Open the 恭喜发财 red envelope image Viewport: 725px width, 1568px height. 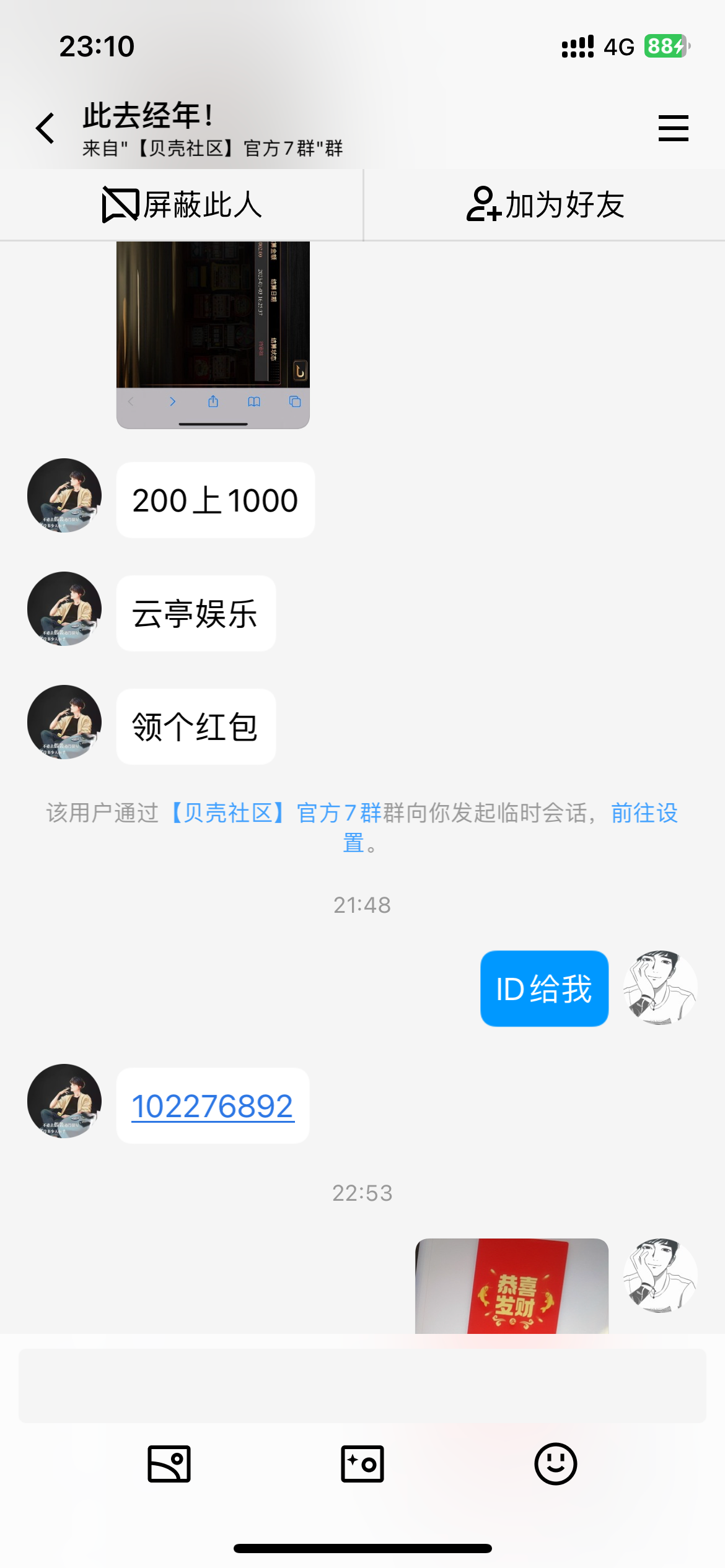pos(511,1286)
